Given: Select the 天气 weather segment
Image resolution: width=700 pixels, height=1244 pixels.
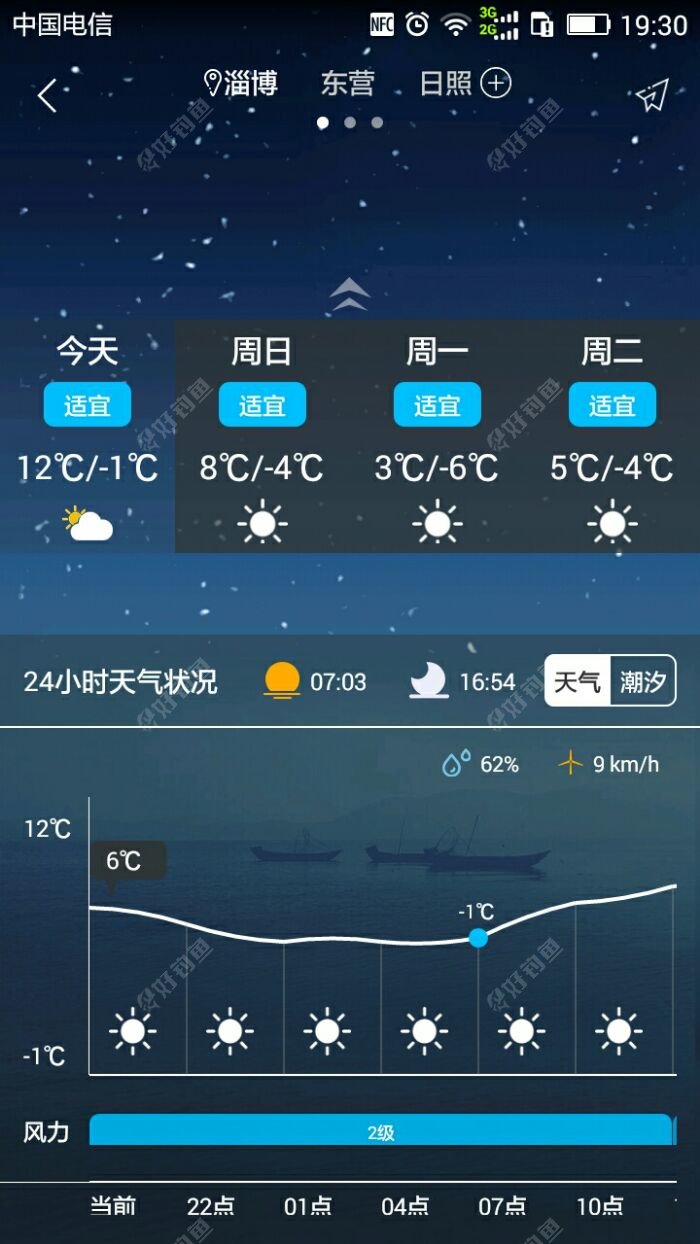Looking at the screenshot, I should 578,682.
